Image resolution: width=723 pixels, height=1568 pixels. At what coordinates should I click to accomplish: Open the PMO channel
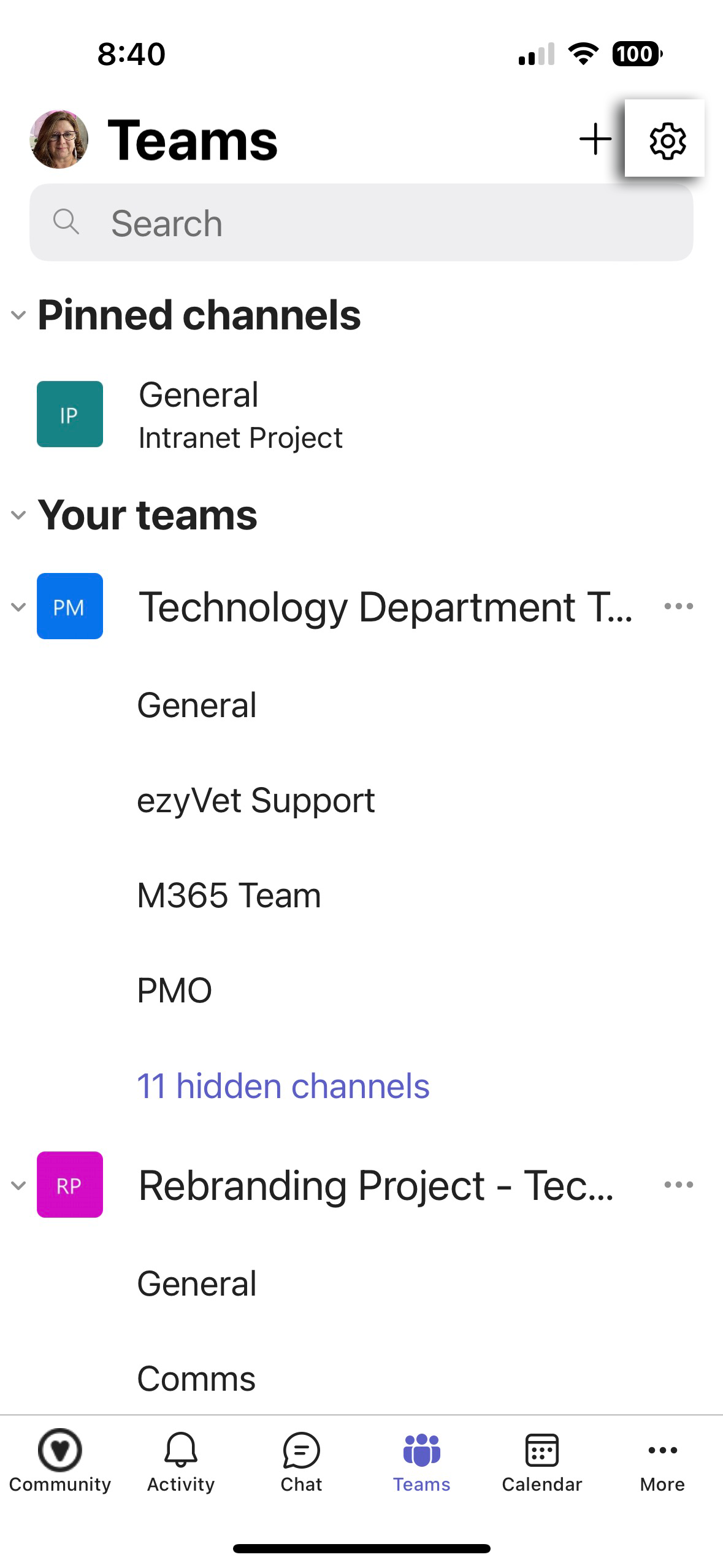tap(174, 991)
